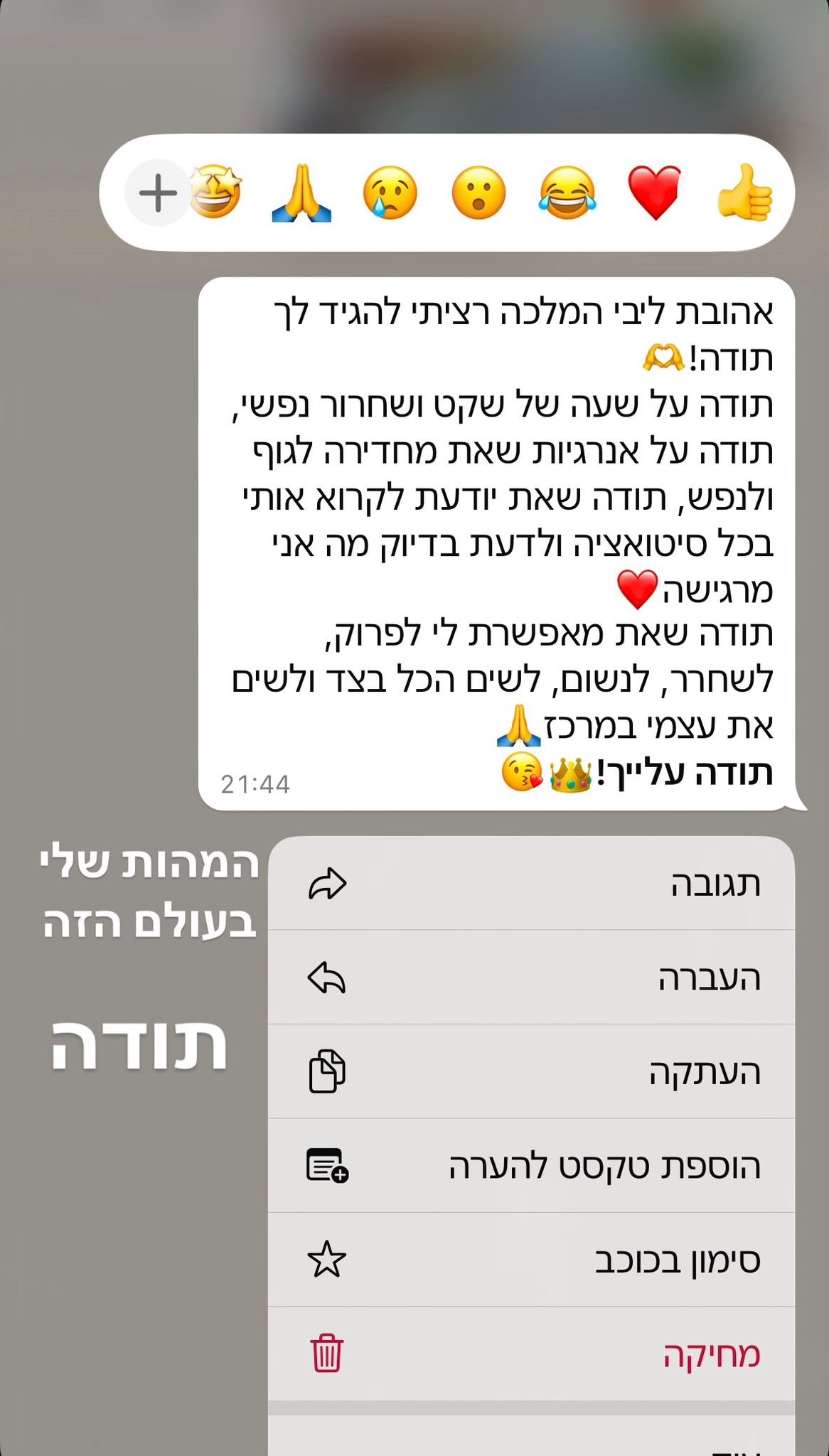Star the message via סימון בכוכב

point(531,1260)
